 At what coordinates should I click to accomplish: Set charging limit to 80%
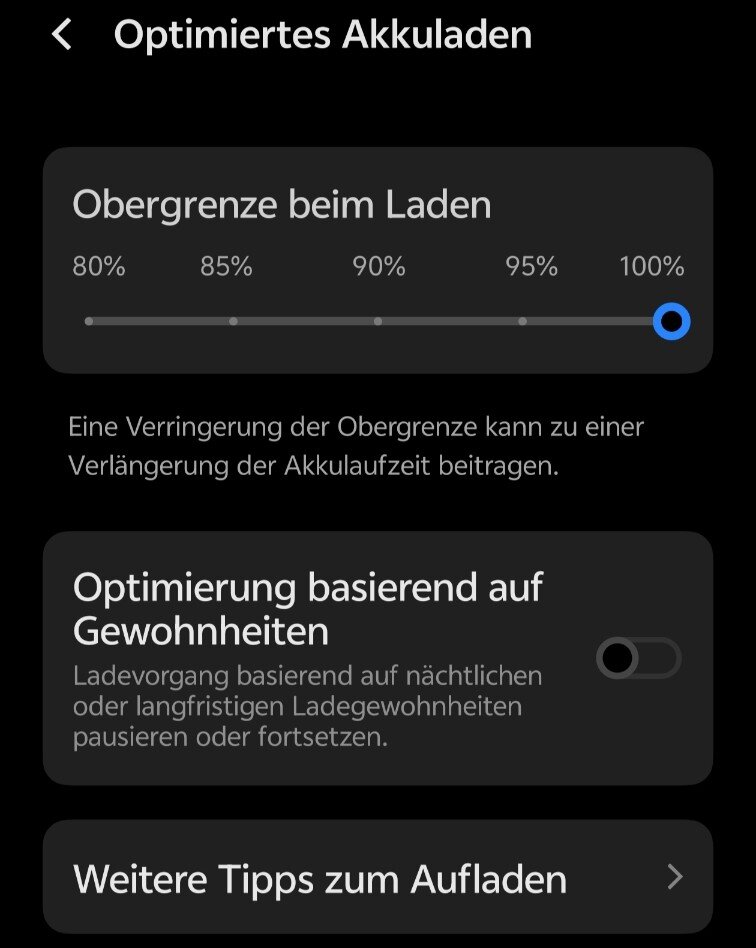89,322
